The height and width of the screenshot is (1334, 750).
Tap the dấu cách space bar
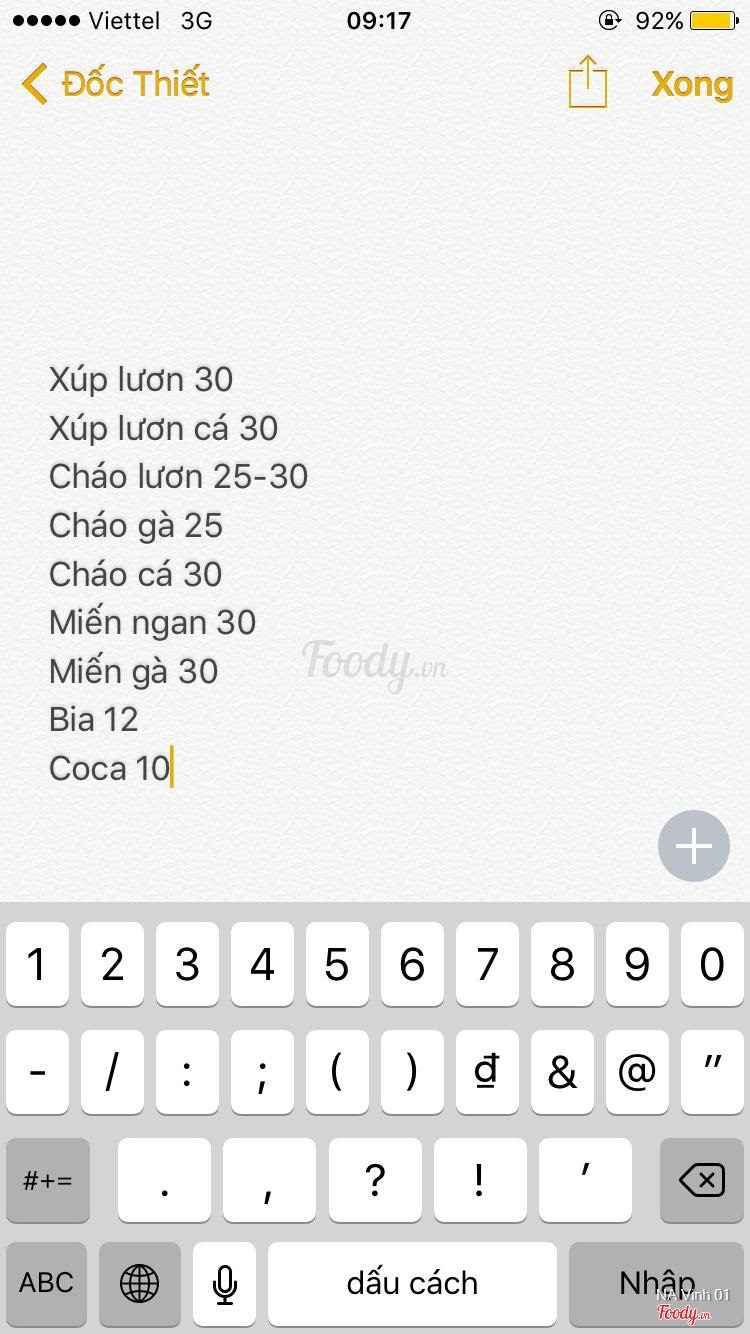point(412,1283)
